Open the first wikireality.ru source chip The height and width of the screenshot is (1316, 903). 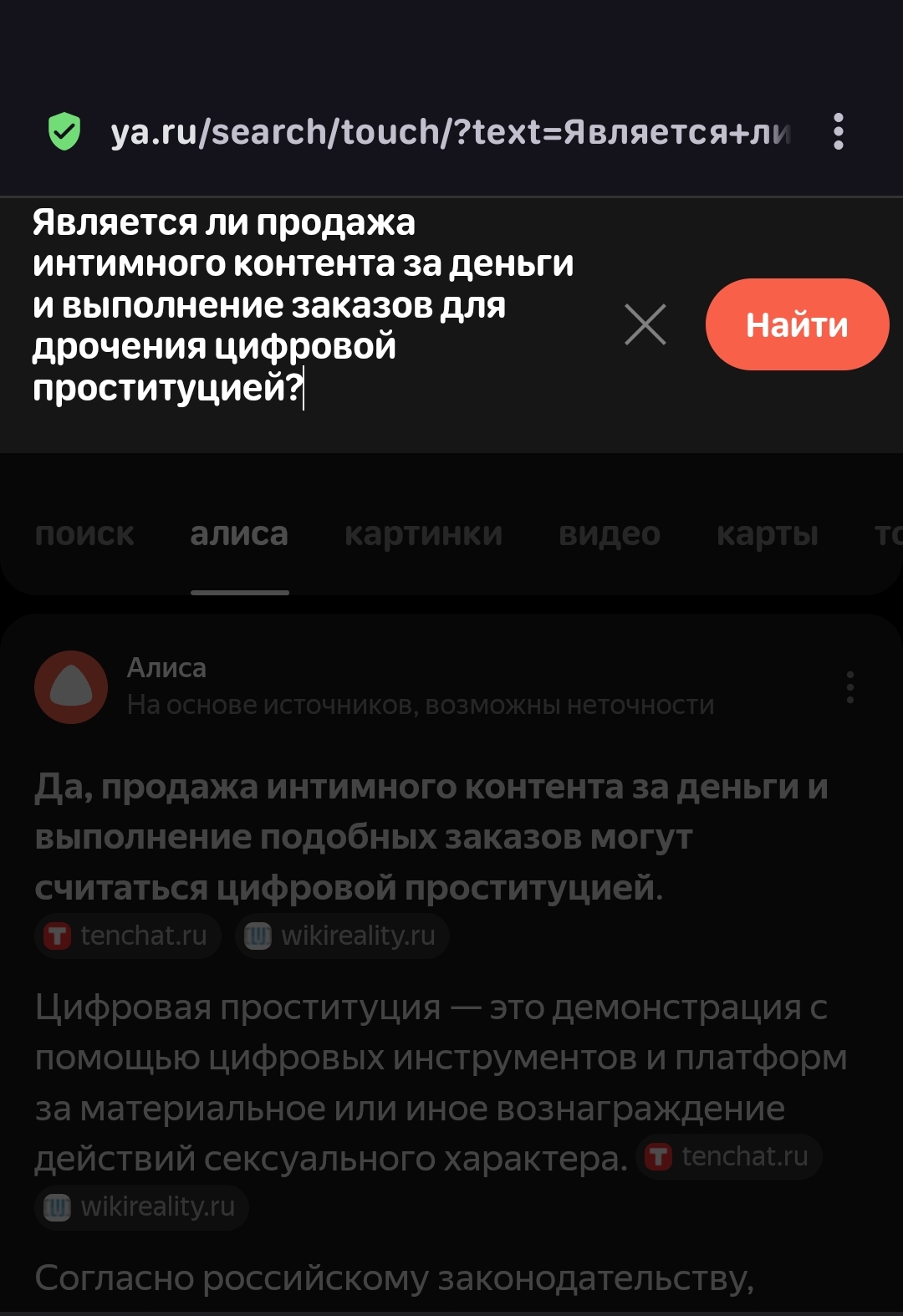pos(342,936)
